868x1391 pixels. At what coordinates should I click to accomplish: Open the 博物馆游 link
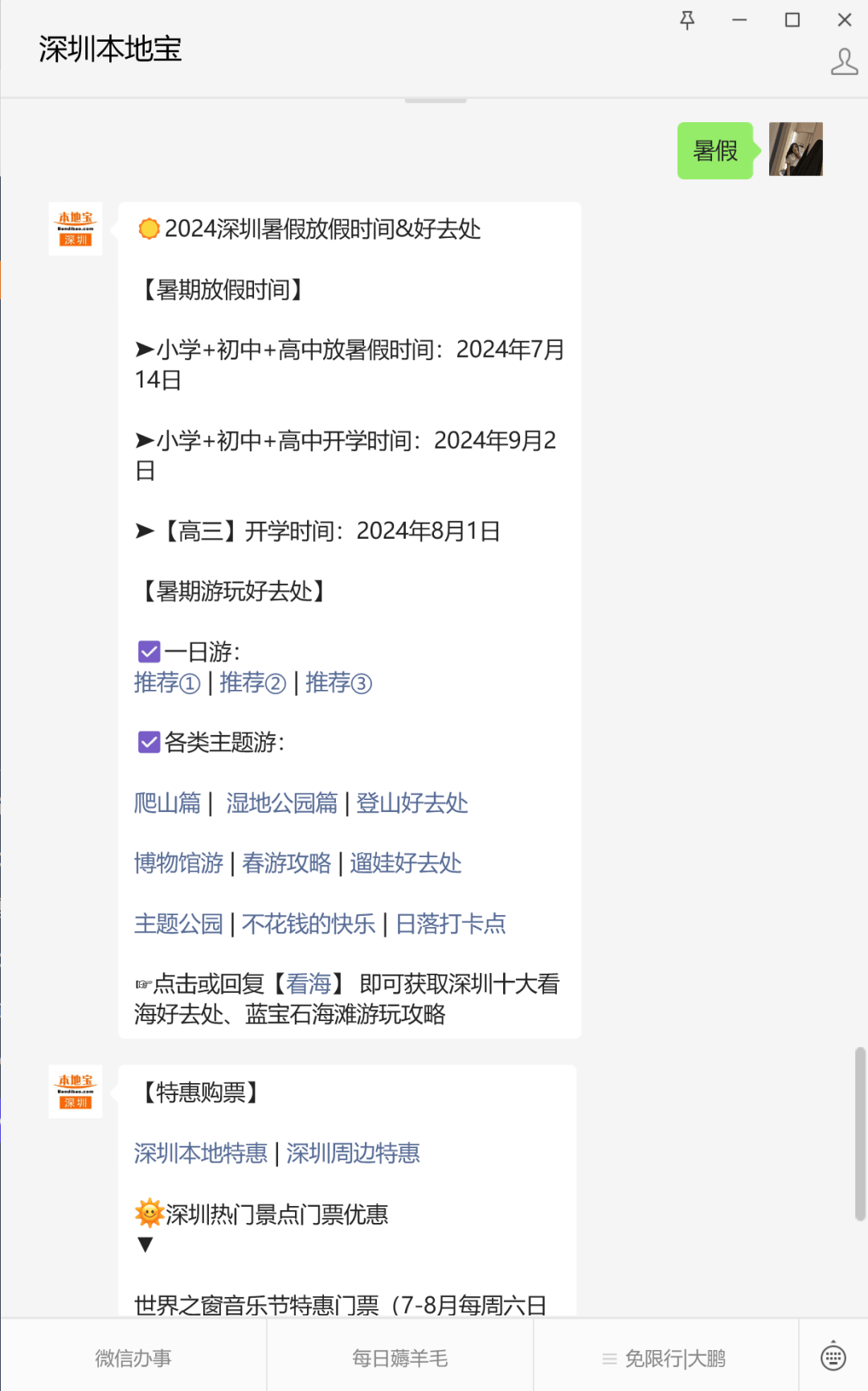pos(178,863)
